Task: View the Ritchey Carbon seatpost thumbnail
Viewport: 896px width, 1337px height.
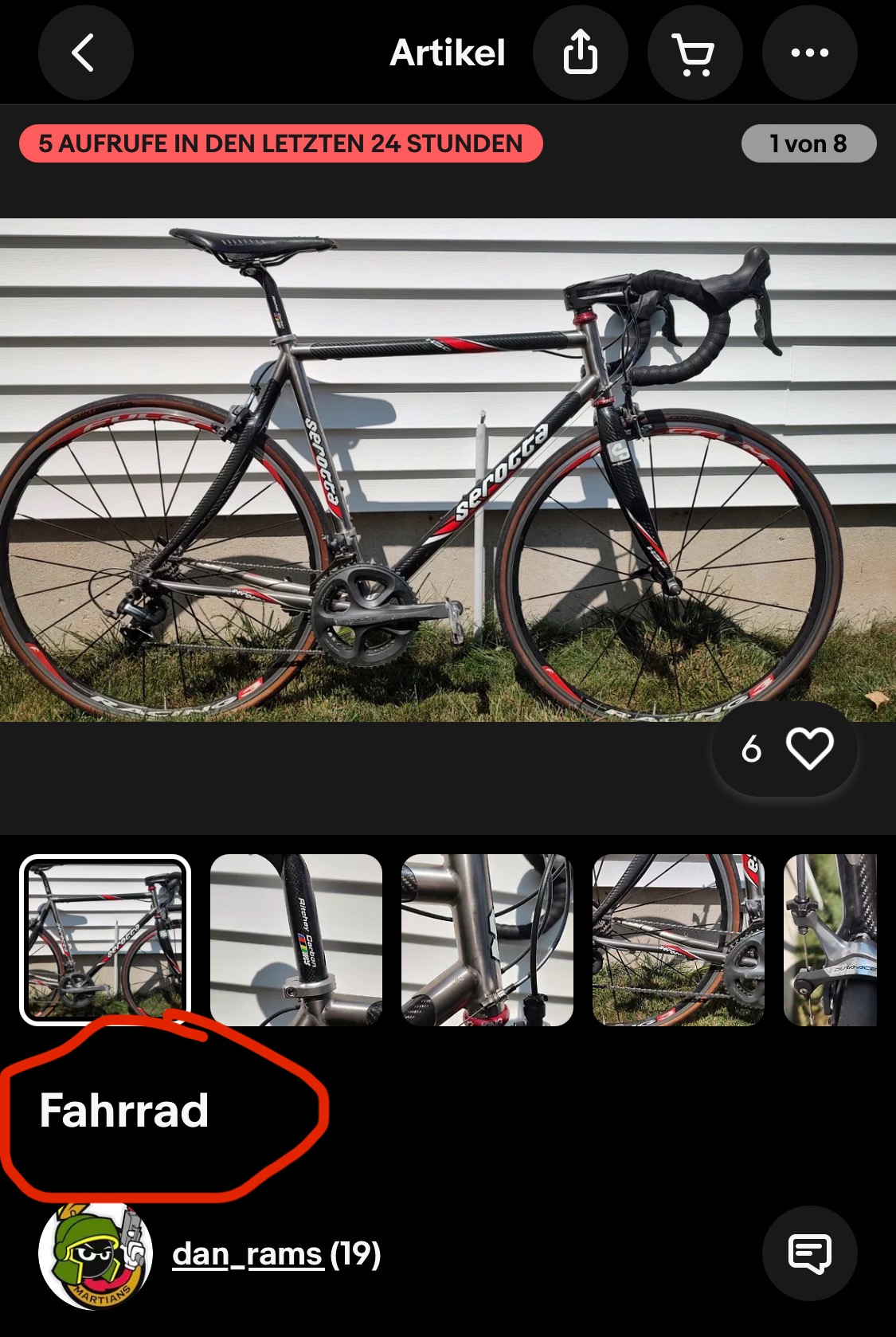Action: pyautogui.click(x=296, y=939)
